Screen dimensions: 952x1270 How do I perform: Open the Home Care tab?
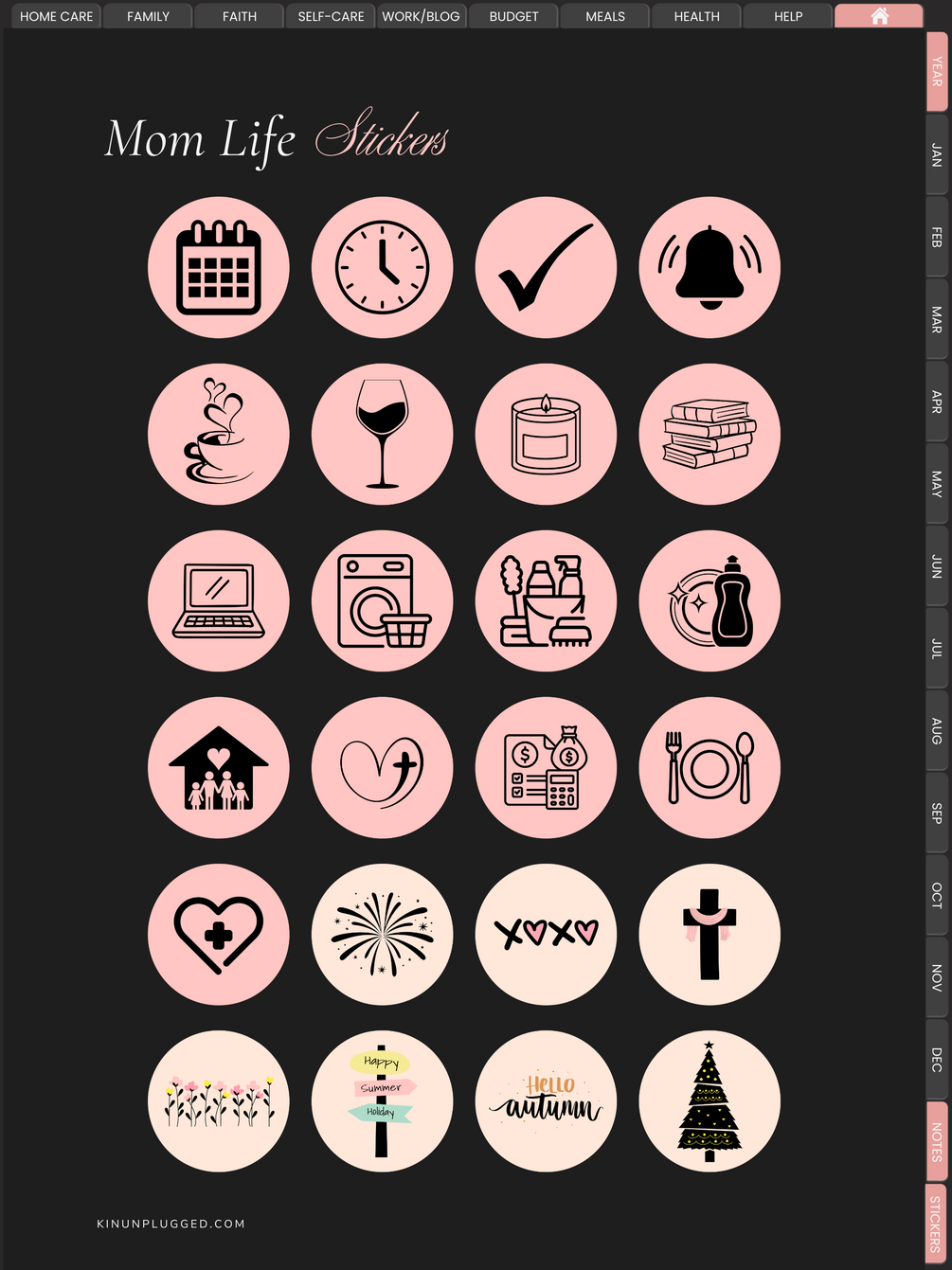[x=57, y=16]
